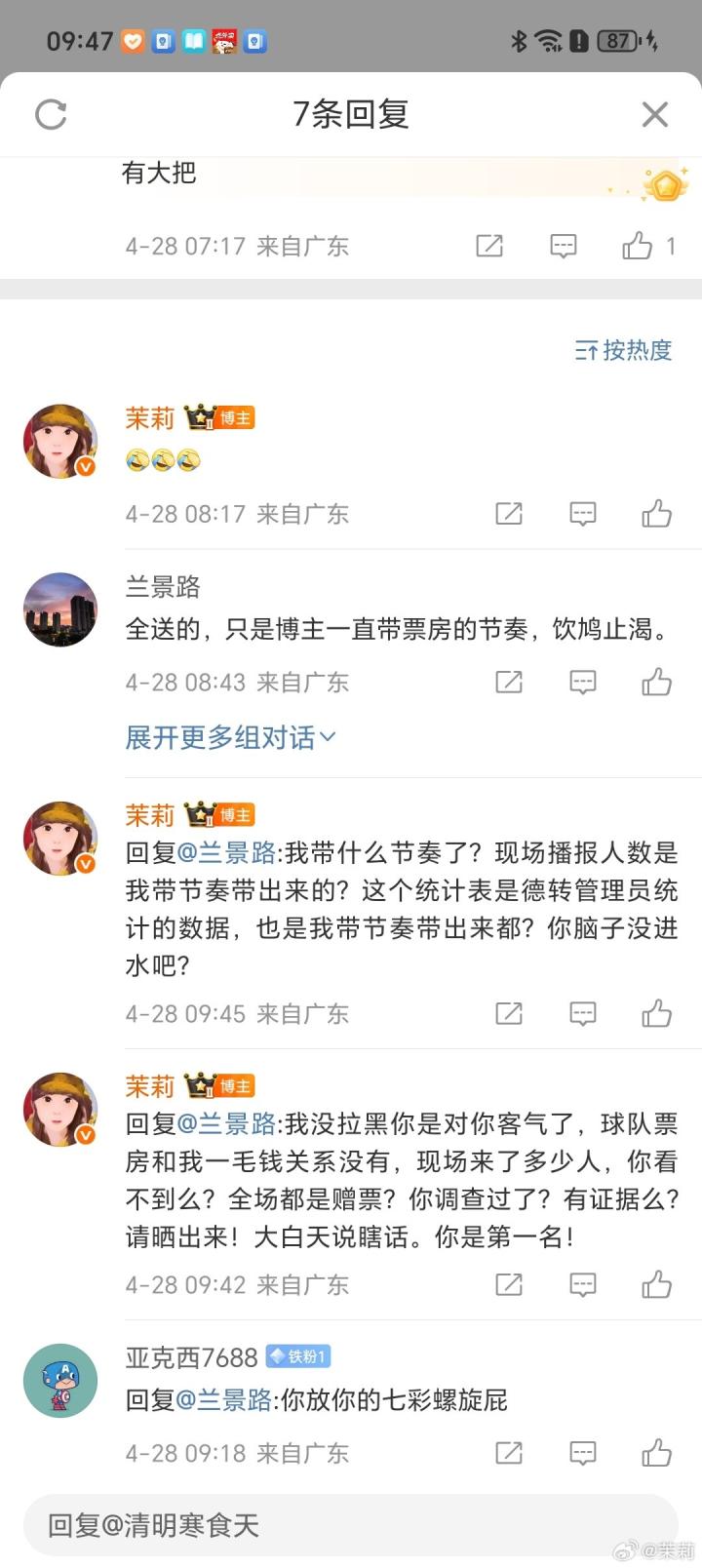Reply to 茉莉's 09:42 comment
This screenshot has height=1568, width=702.
(x=582, y=1285)
